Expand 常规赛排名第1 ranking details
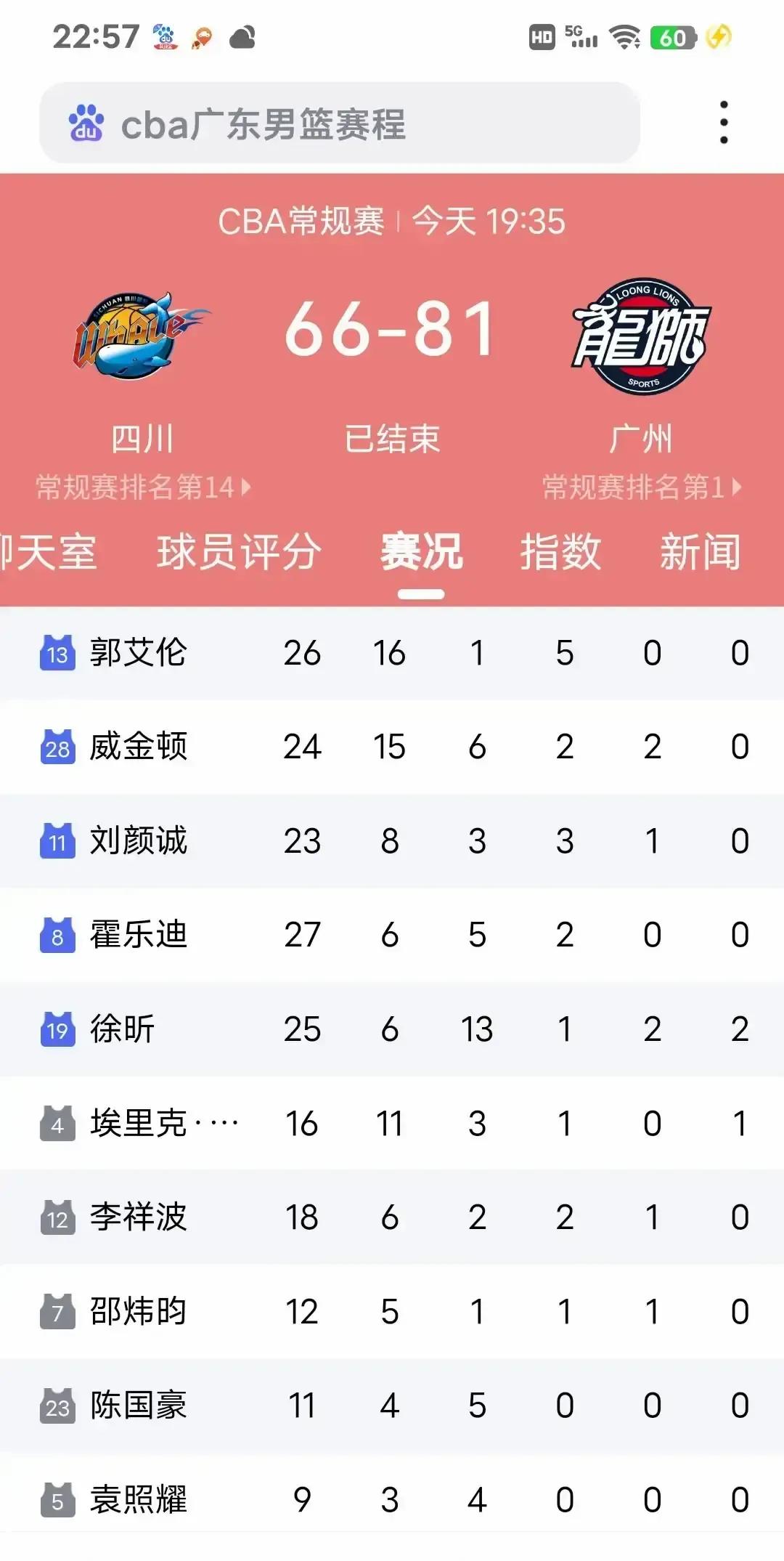The height and width of the screenshot is (1561, 784). coord(639,488)
